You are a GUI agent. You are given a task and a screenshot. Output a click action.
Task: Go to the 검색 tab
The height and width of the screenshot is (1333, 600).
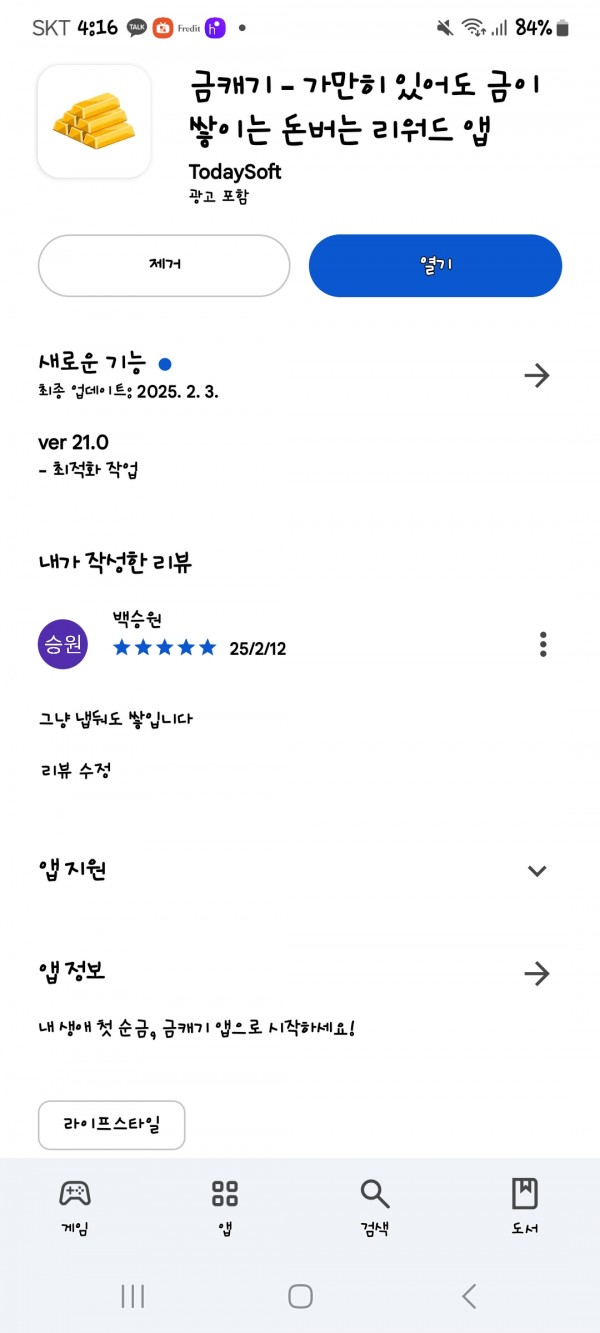coord(375,1206)
